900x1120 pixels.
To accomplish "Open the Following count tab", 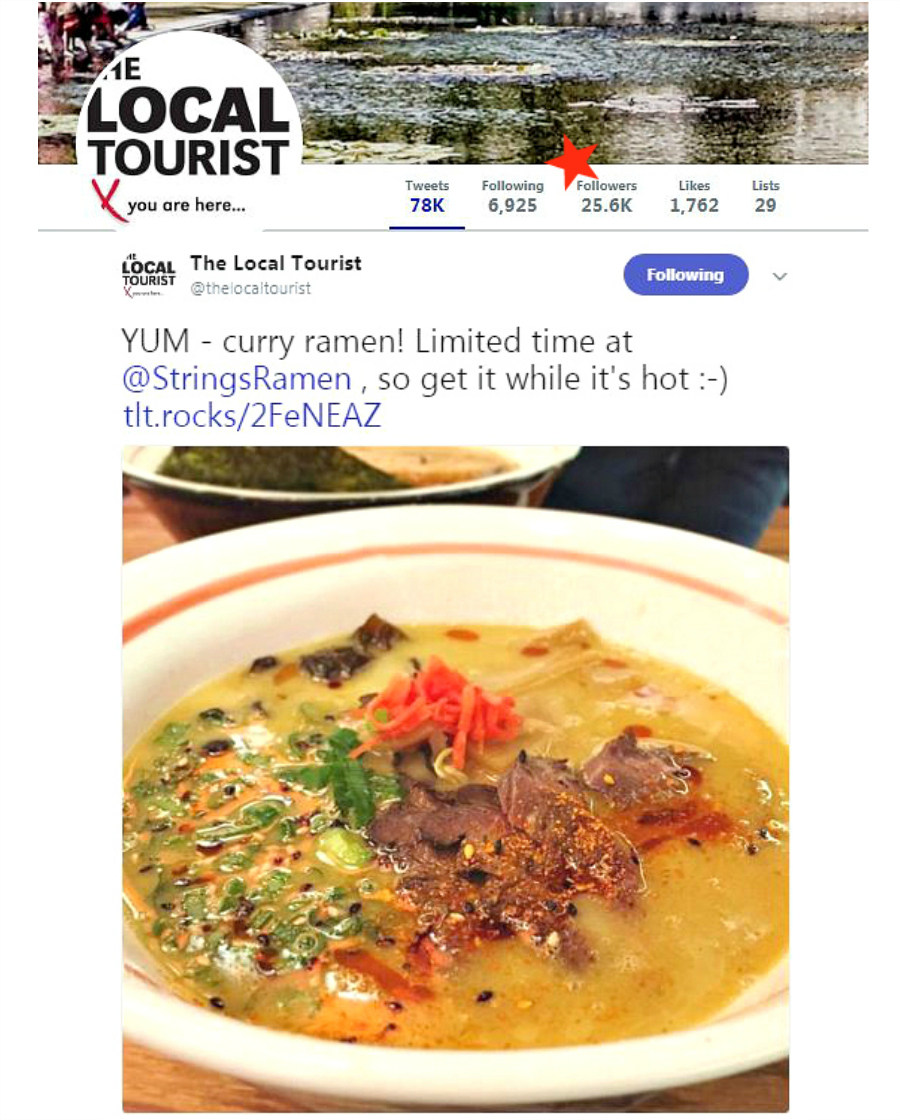I will point(512,197).
